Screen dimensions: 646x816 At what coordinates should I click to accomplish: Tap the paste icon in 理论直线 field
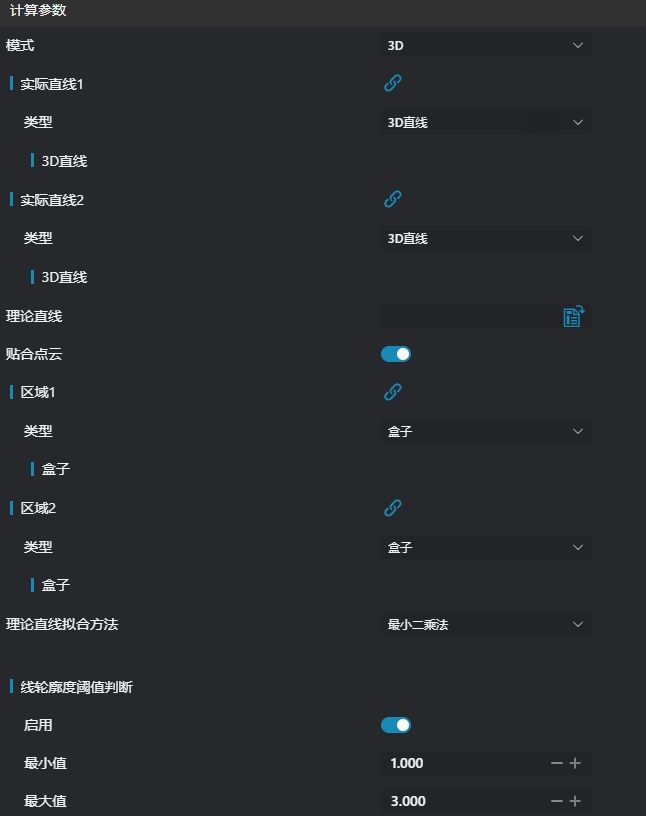coord(573,317)
